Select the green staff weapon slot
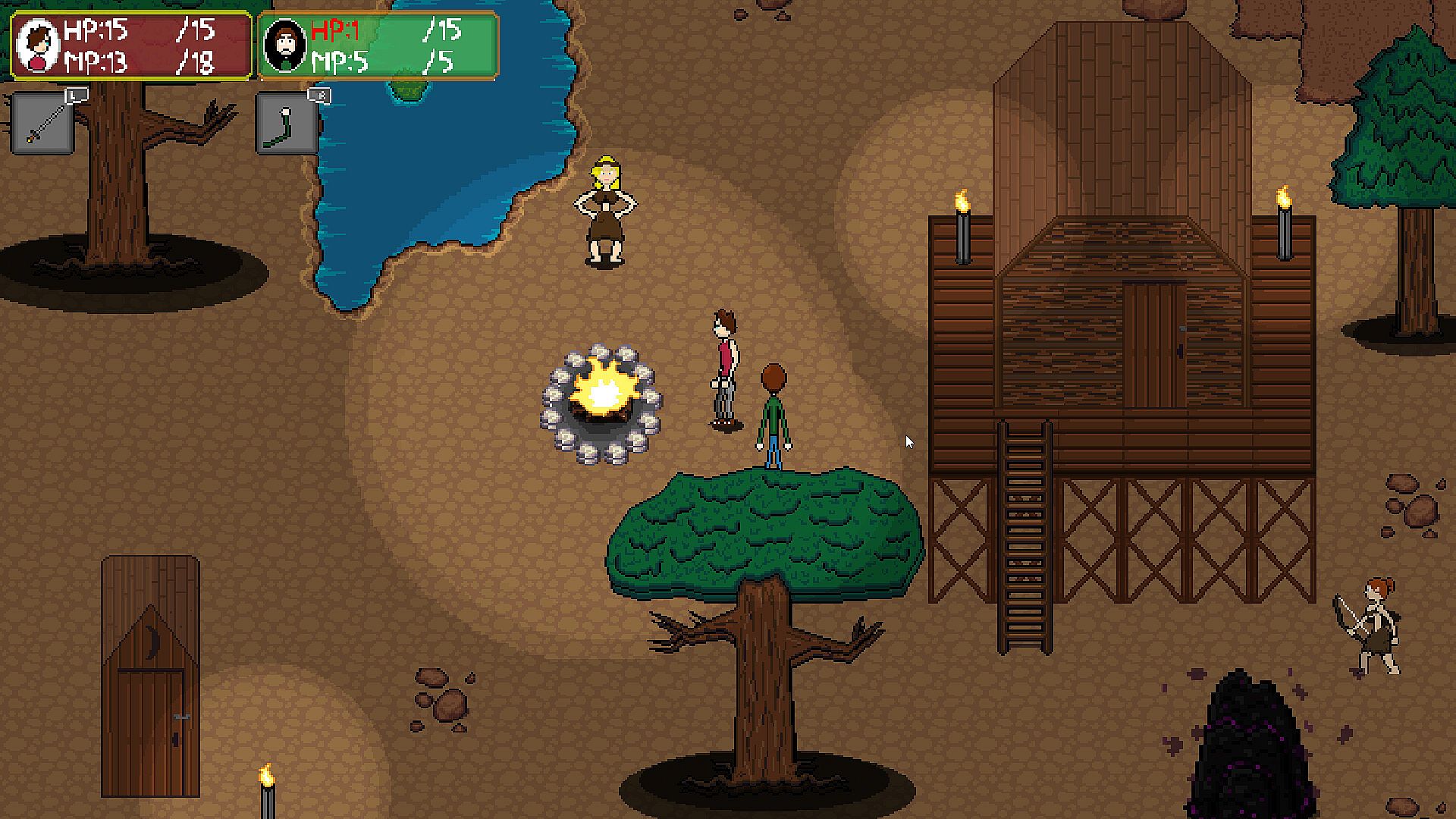1456x819 pixels. pyautogui.click(x=287, y=124)
